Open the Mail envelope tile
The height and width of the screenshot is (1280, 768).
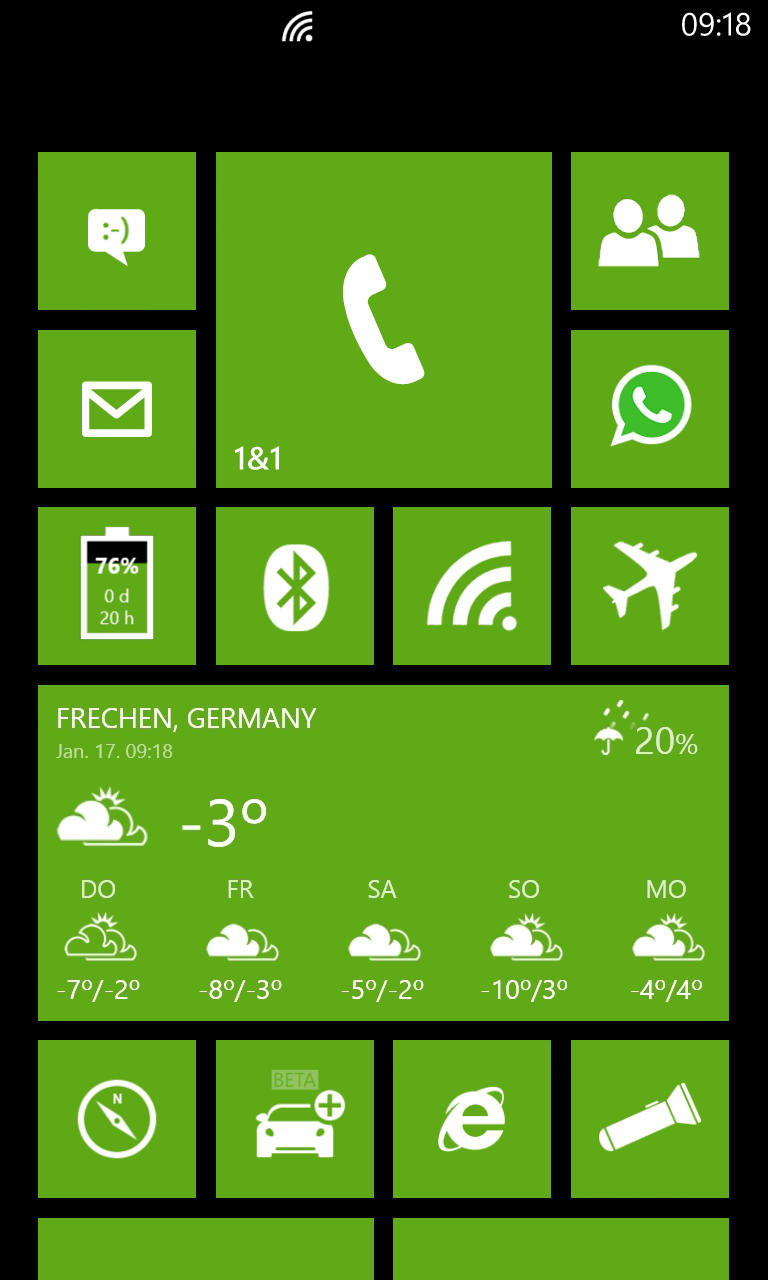pyautogui.click(x=117, y=409)
